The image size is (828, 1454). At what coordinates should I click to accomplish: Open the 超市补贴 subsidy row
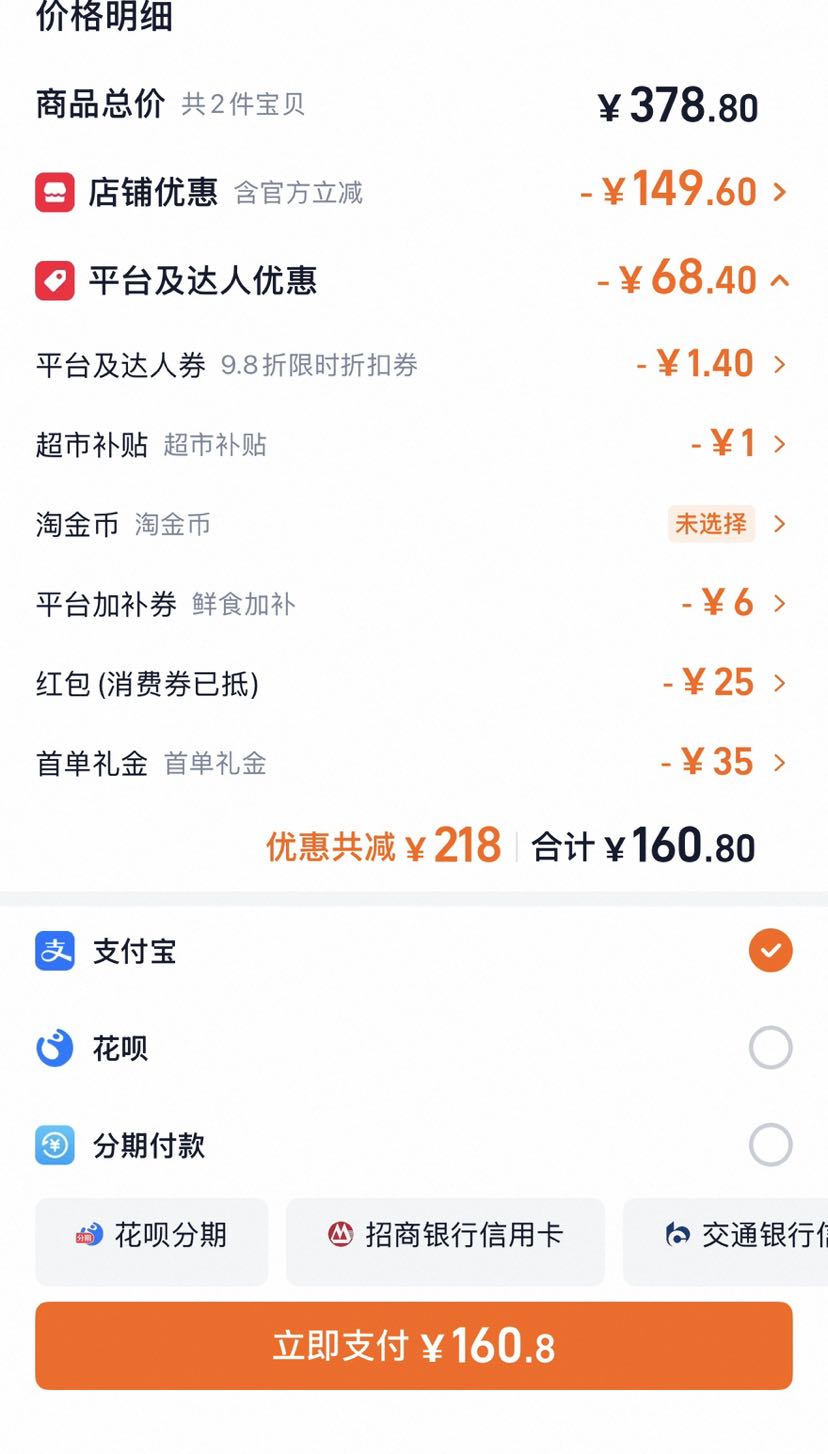coord(414,444)
